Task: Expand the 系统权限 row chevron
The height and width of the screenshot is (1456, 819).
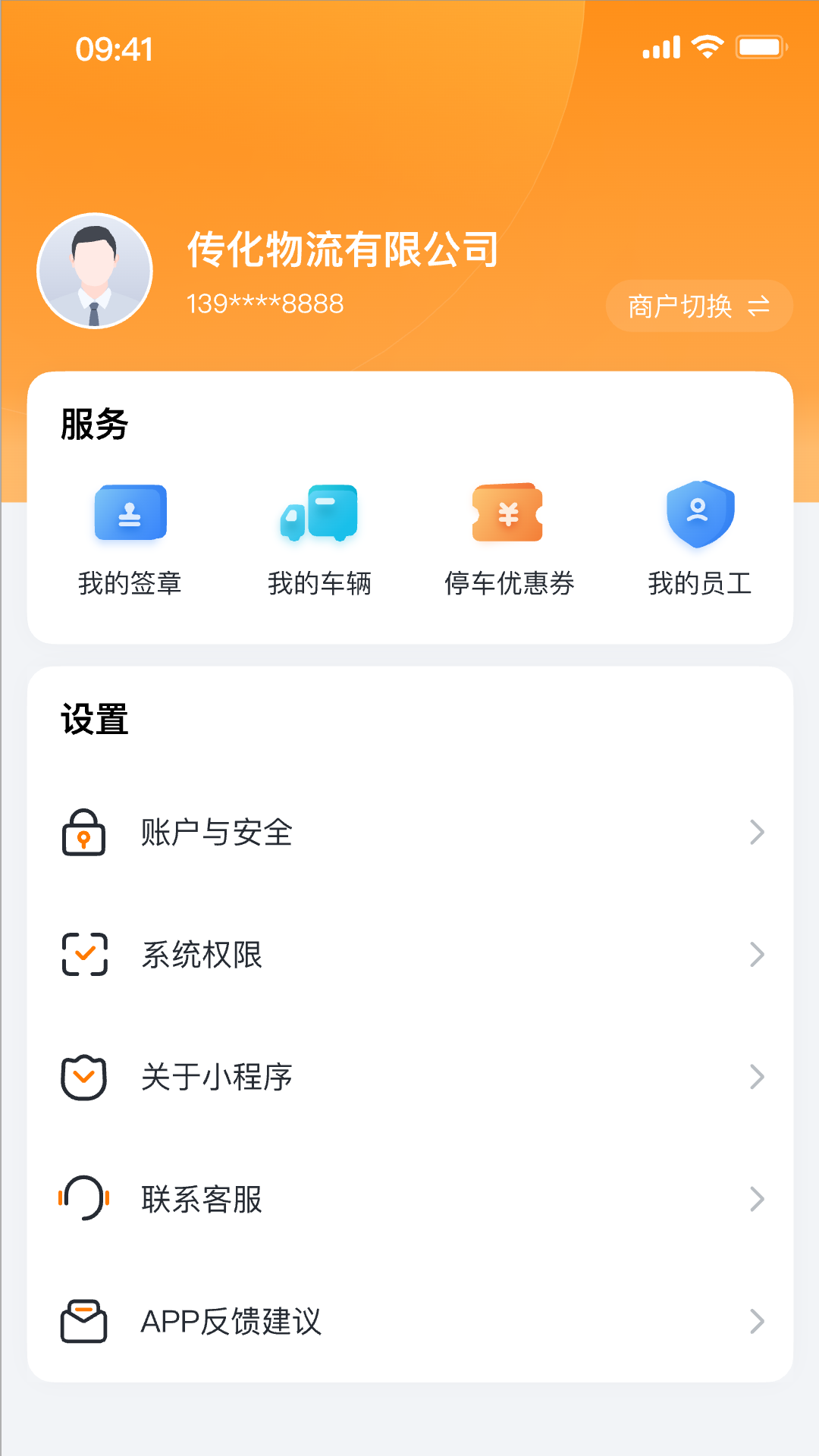Action: (x=757, y=955)
